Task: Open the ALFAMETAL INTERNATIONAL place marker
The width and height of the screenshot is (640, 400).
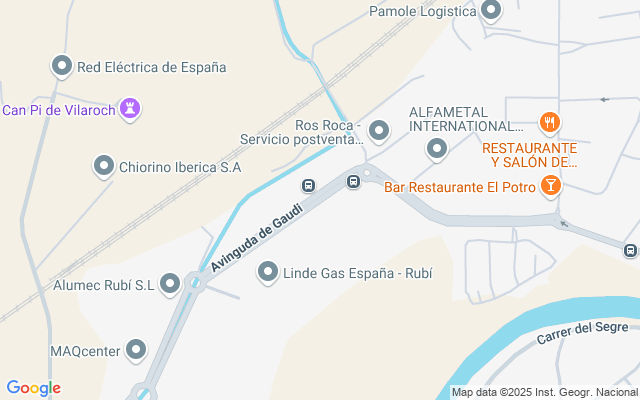Action: coord(437,149)
